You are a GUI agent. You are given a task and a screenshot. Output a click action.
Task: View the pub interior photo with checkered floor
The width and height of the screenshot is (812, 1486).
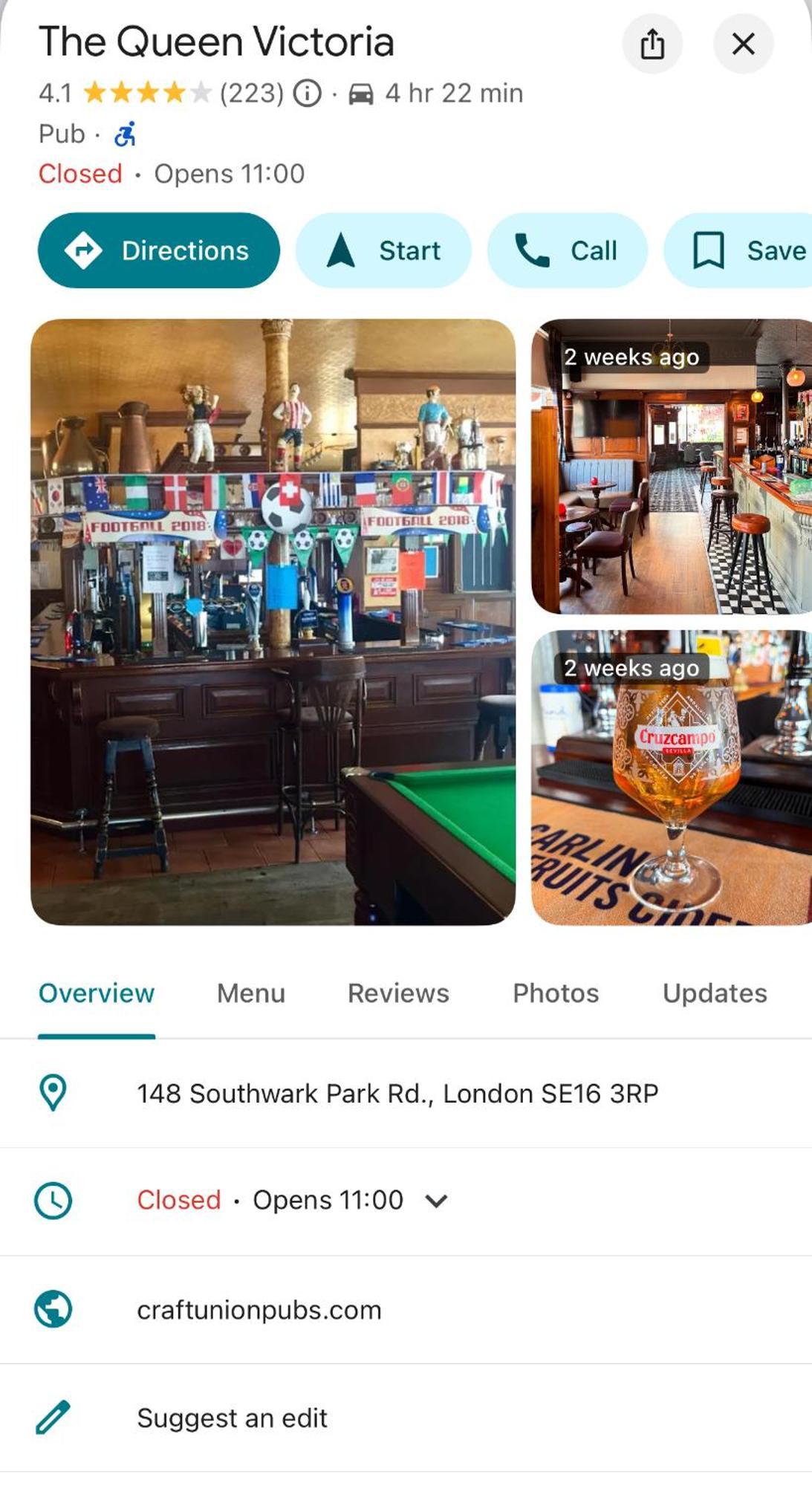coord(671,467)
